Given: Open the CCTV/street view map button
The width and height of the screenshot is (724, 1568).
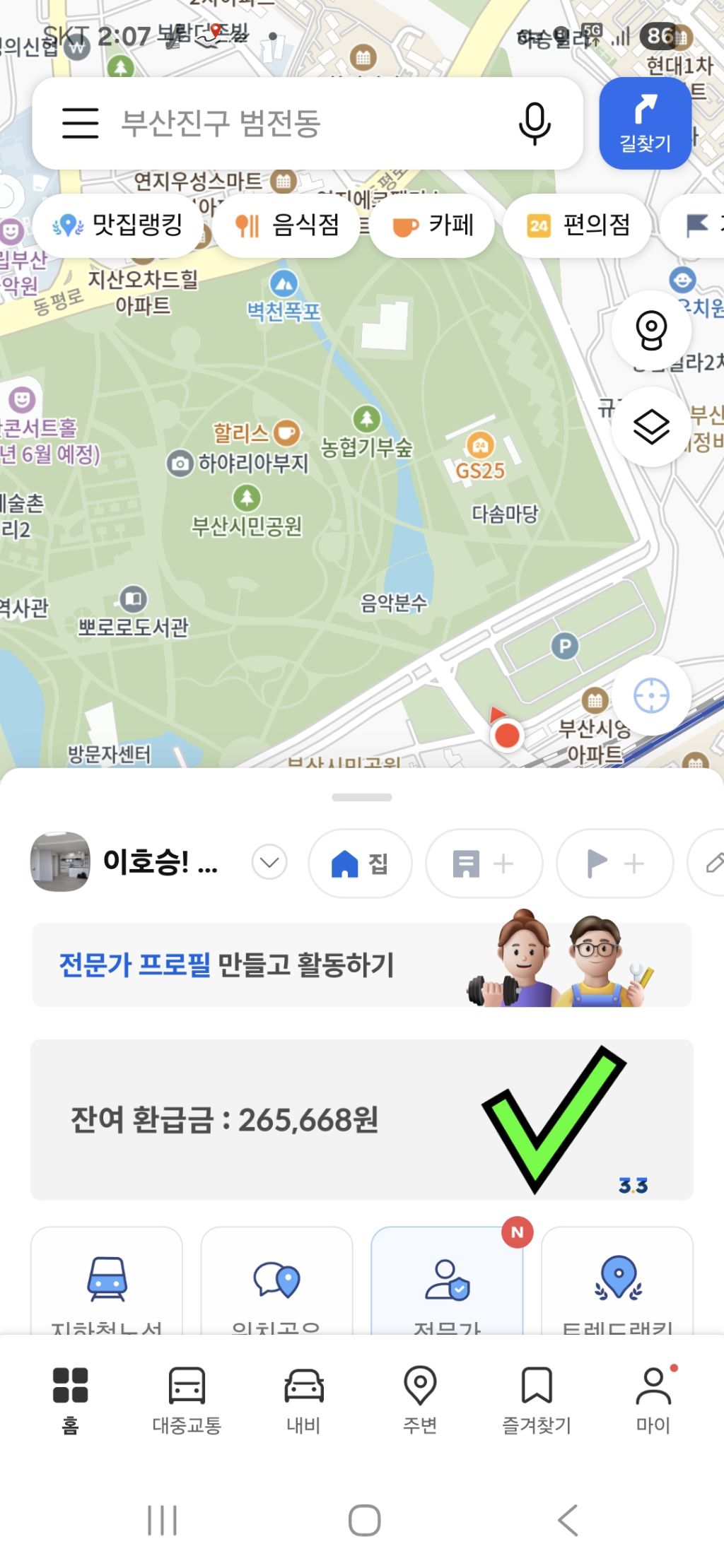Looking at the screenshot, I should pyautogui.click(x=651, y=330).
